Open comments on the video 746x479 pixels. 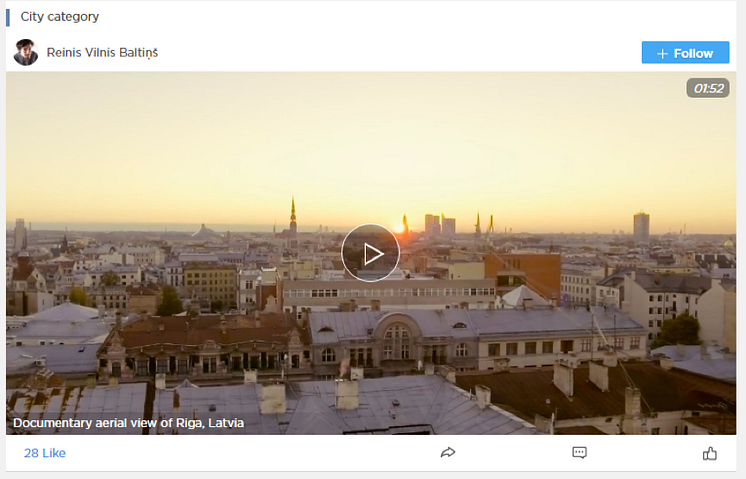(x=579, y=453)
